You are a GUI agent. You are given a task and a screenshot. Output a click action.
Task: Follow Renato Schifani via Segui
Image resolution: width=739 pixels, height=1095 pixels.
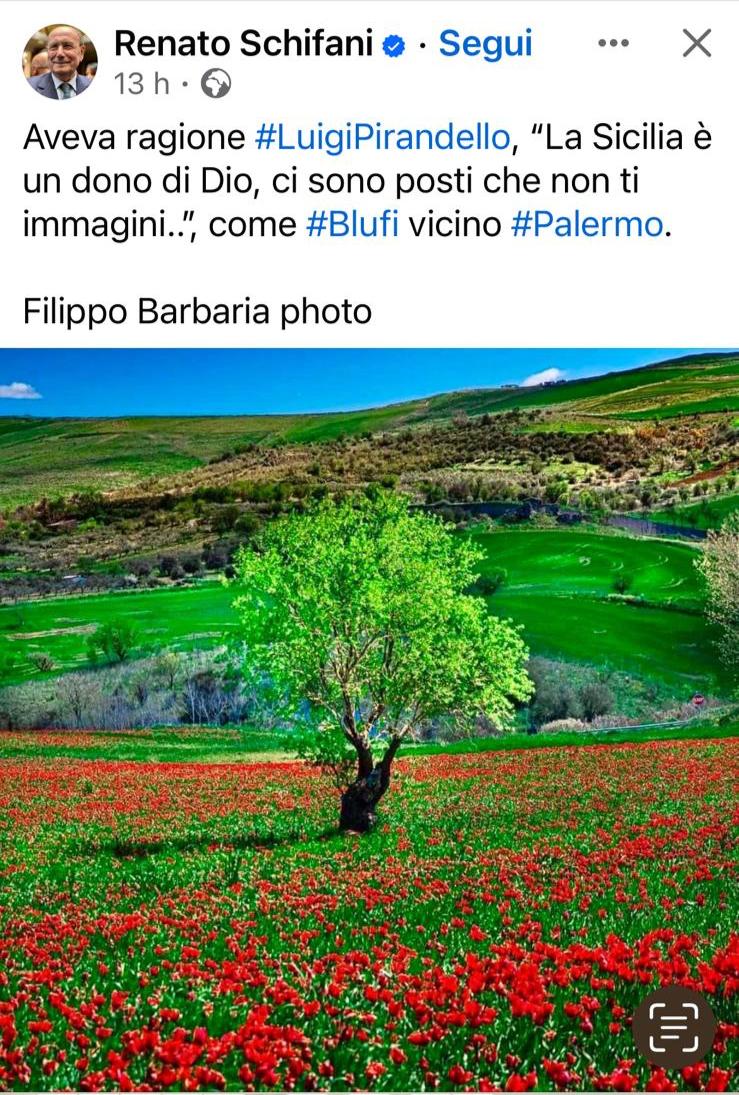[x=485, y=43]
